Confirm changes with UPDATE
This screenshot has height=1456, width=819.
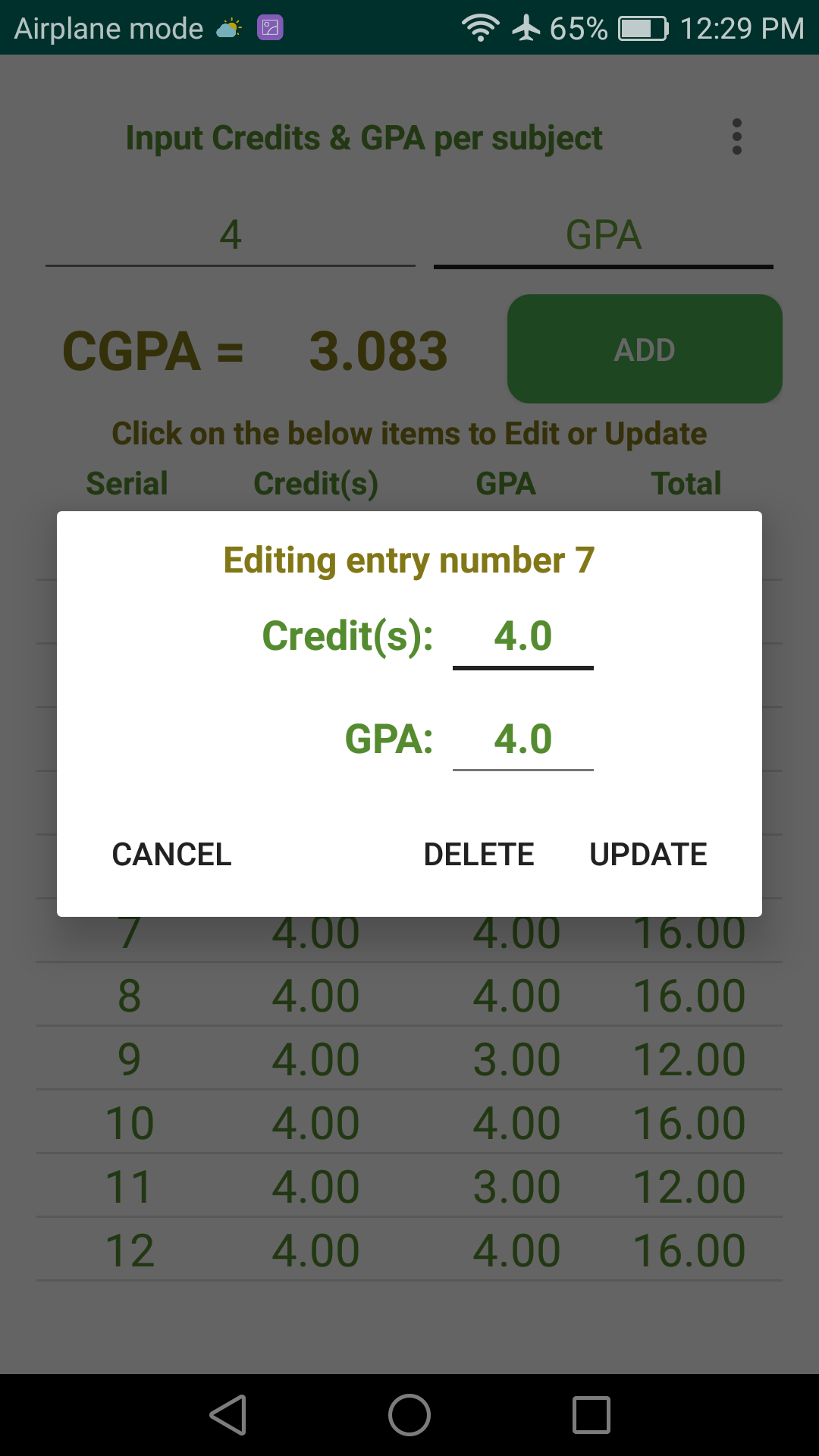[x=648, y=855]
